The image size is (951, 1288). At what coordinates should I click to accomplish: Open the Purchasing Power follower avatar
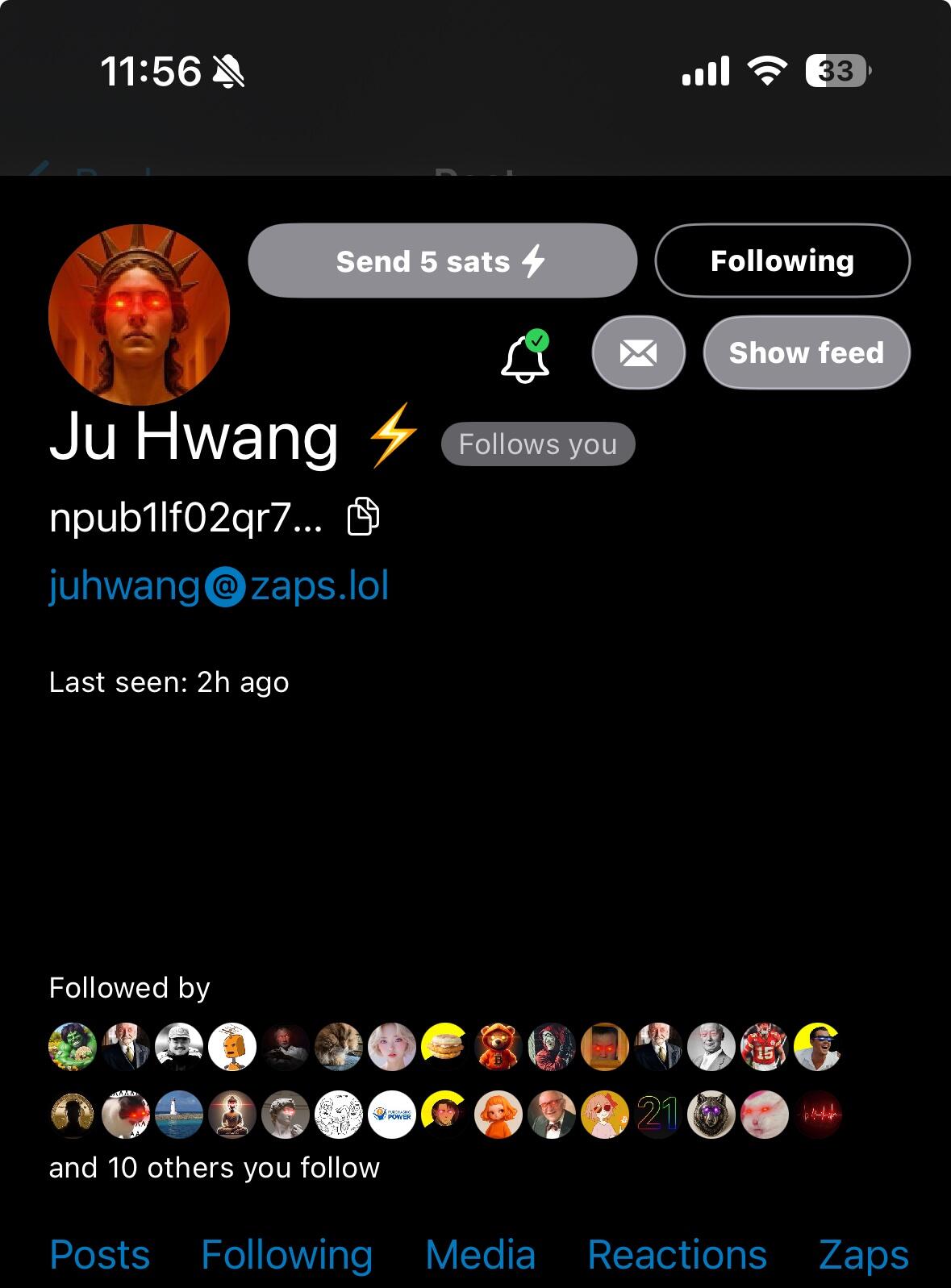click(x=392, y=1115)
